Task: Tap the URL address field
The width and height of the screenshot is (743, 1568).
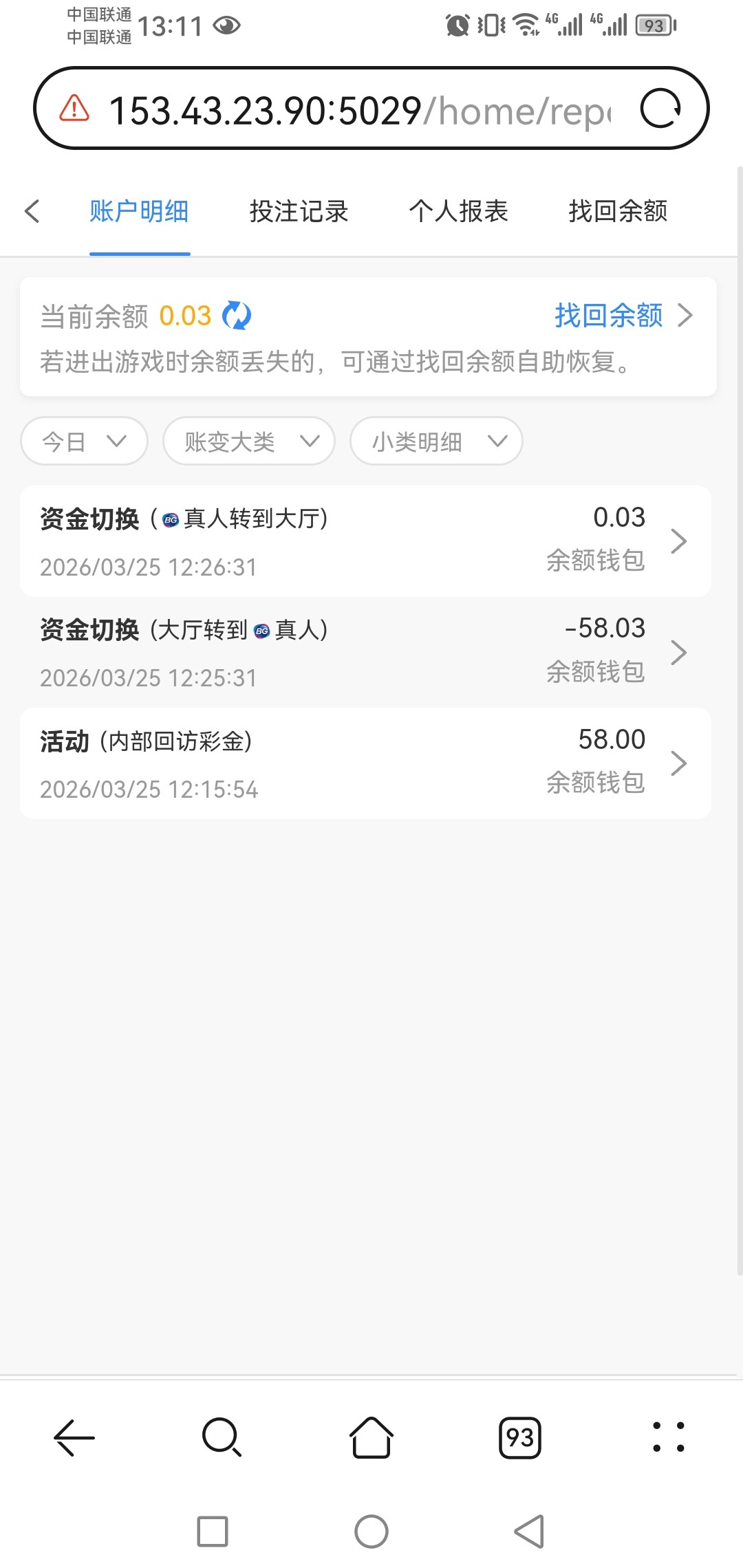Action: [358, 110]
